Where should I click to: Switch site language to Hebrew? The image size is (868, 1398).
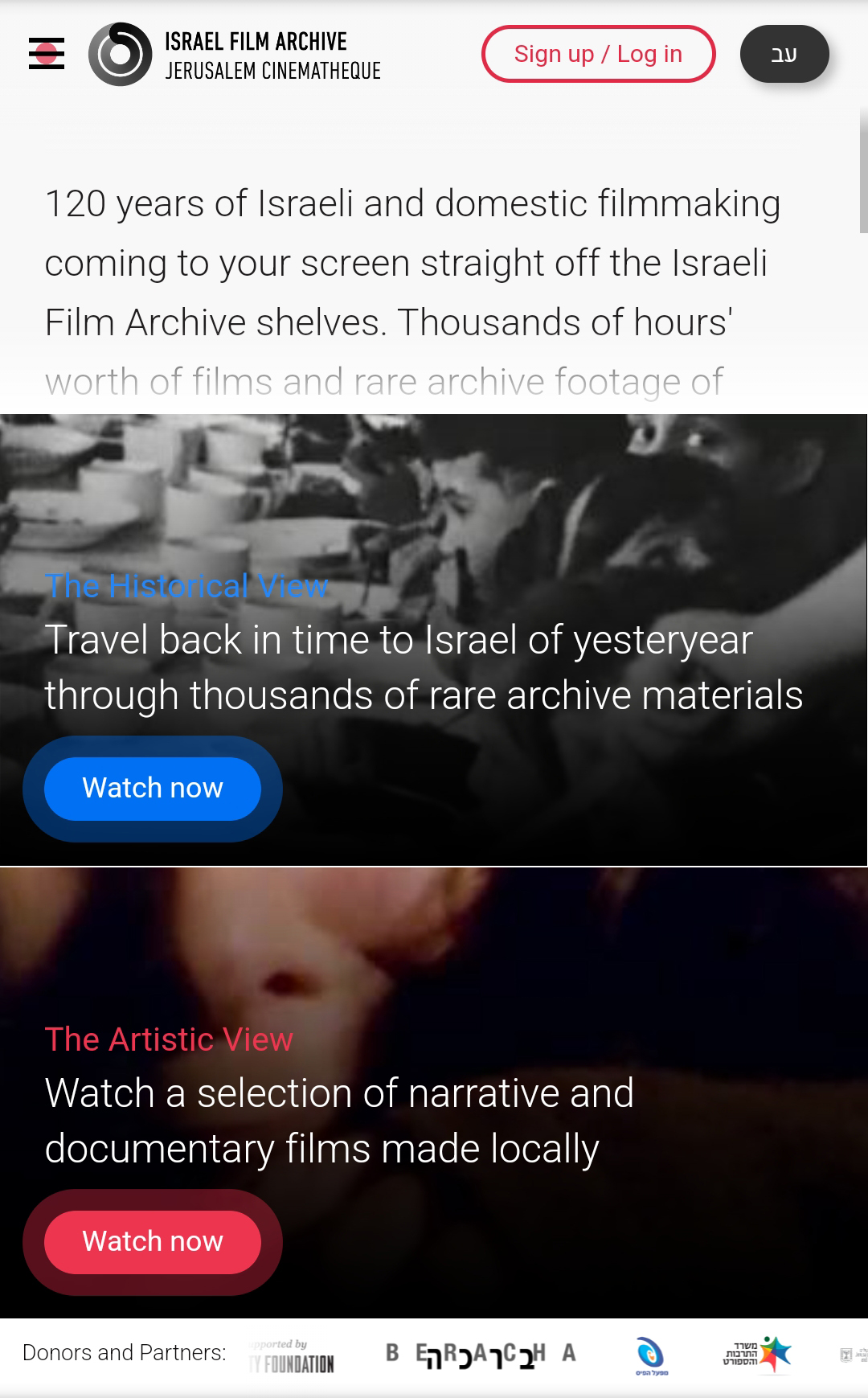[x=784, y=54]
